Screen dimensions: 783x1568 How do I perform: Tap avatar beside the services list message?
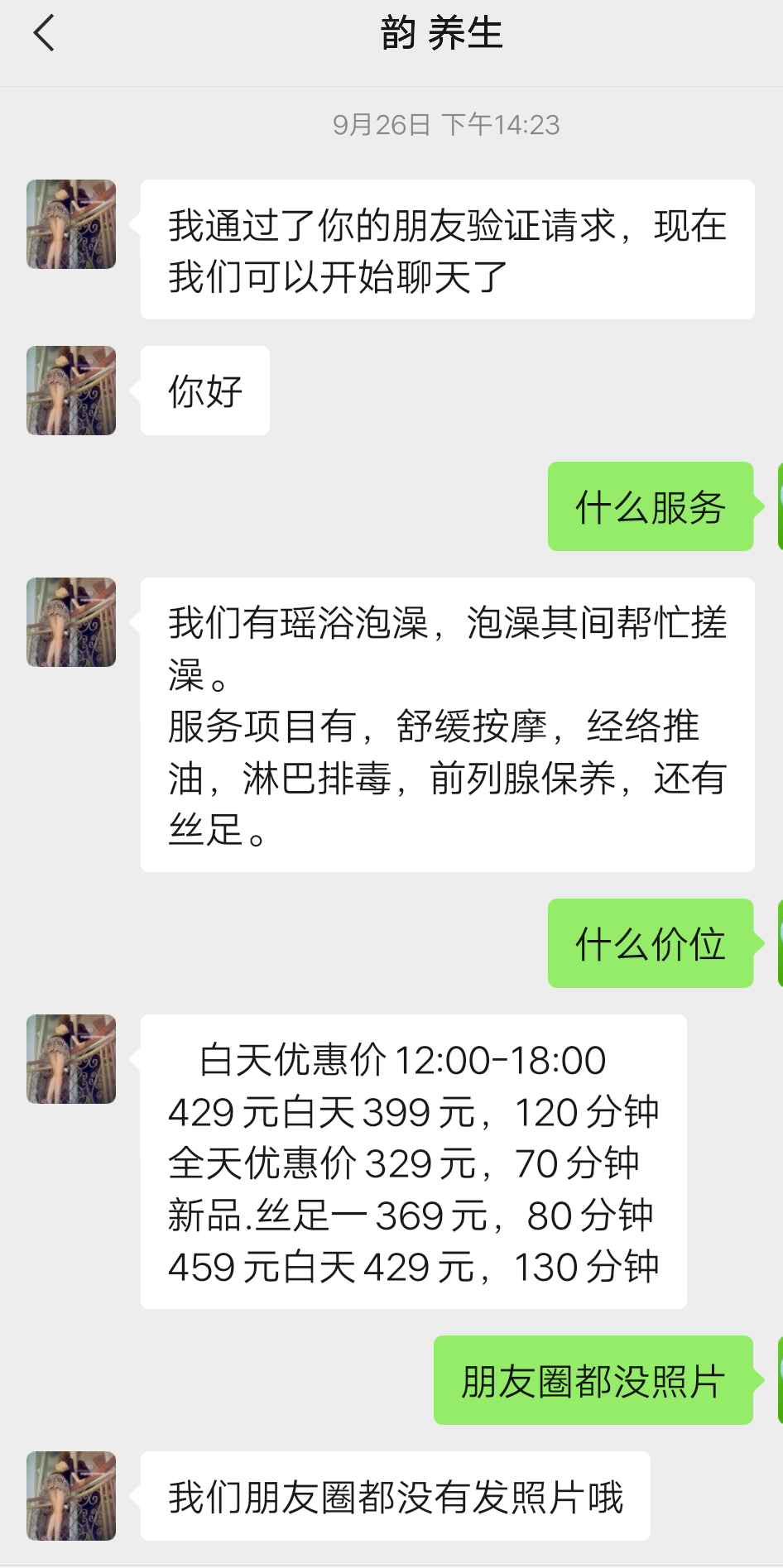click(x=70, y=623)
